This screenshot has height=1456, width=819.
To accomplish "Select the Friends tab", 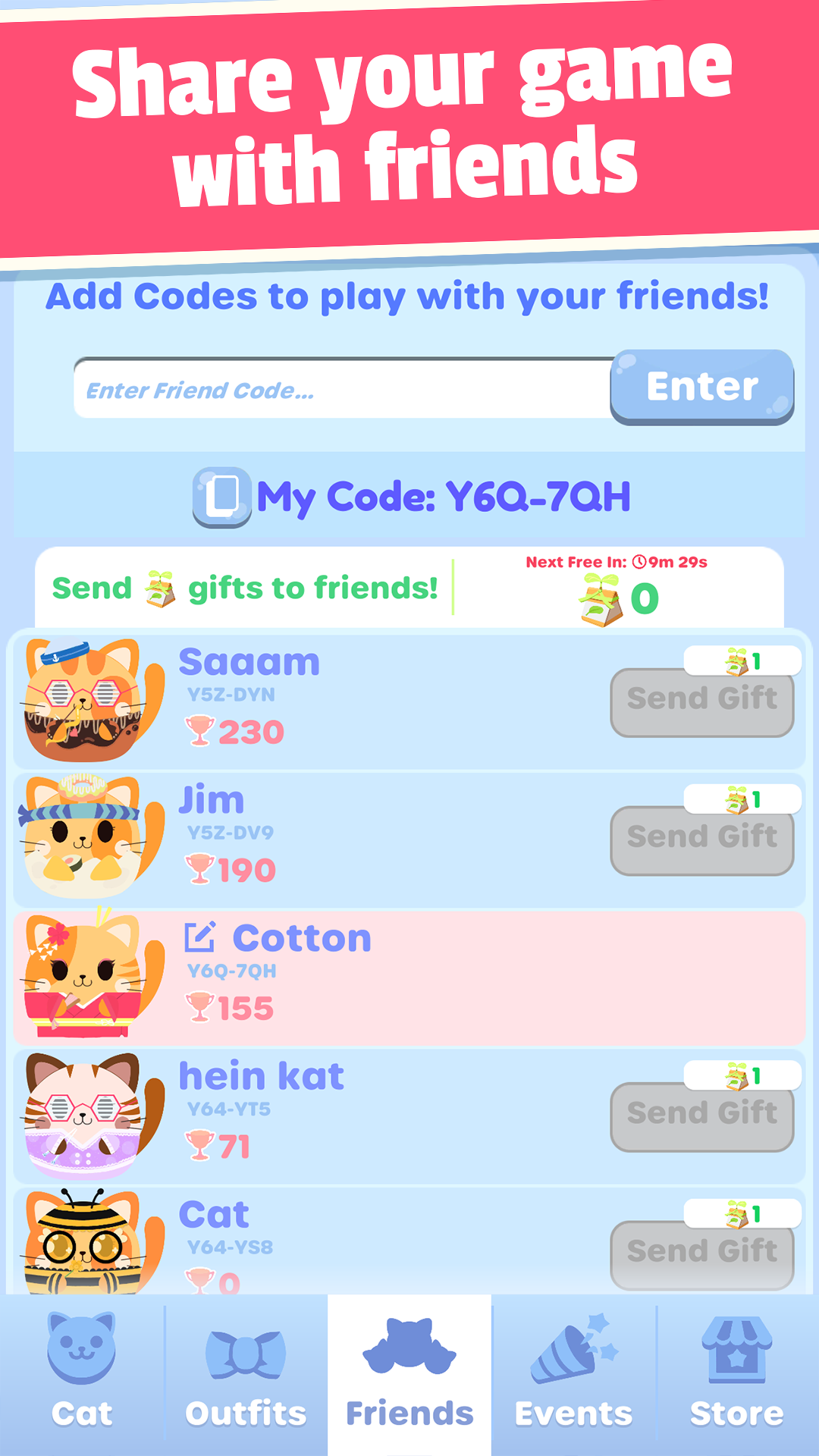I will coord(409,1373).
